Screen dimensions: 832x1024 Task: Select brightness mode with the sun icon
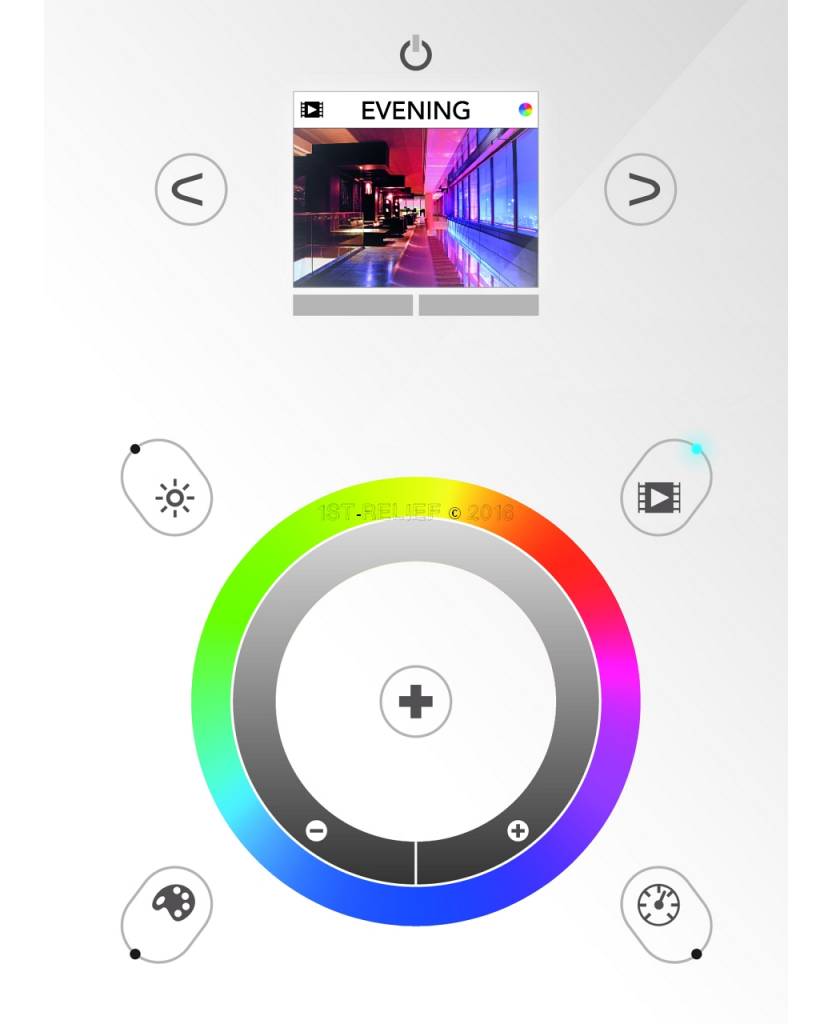[x=174, y=497]
